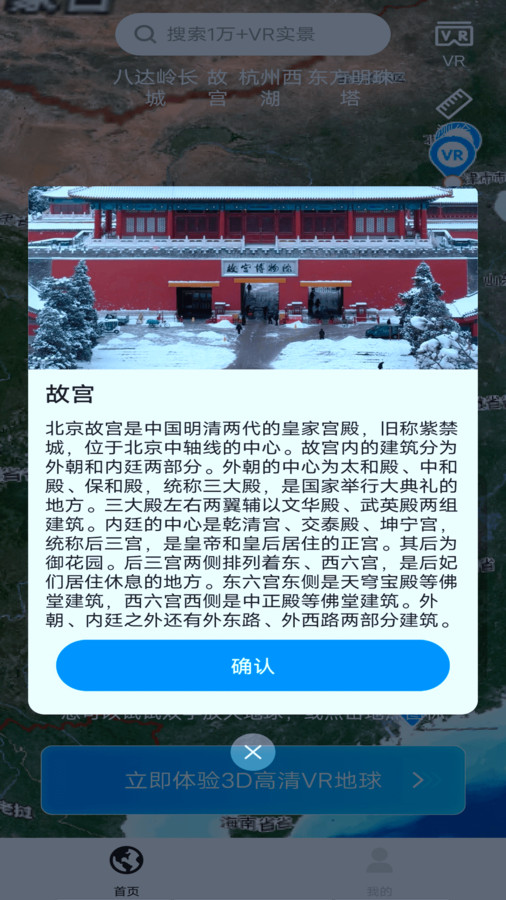Open the VR map pin marker
506x900 pixels.
pyautogui.click(x=454, y=156)
